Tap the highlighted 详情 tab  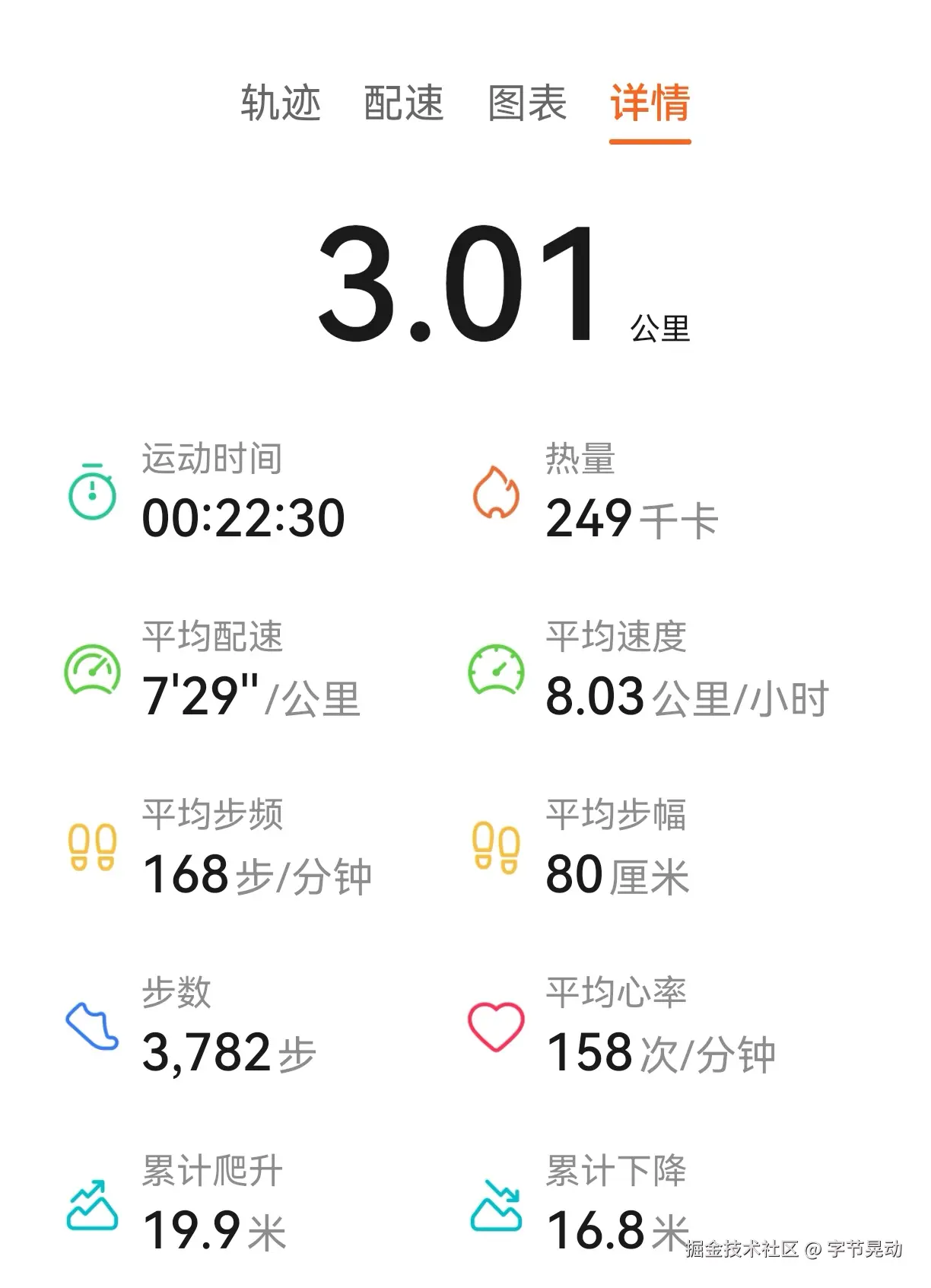(x=649, y=107)
